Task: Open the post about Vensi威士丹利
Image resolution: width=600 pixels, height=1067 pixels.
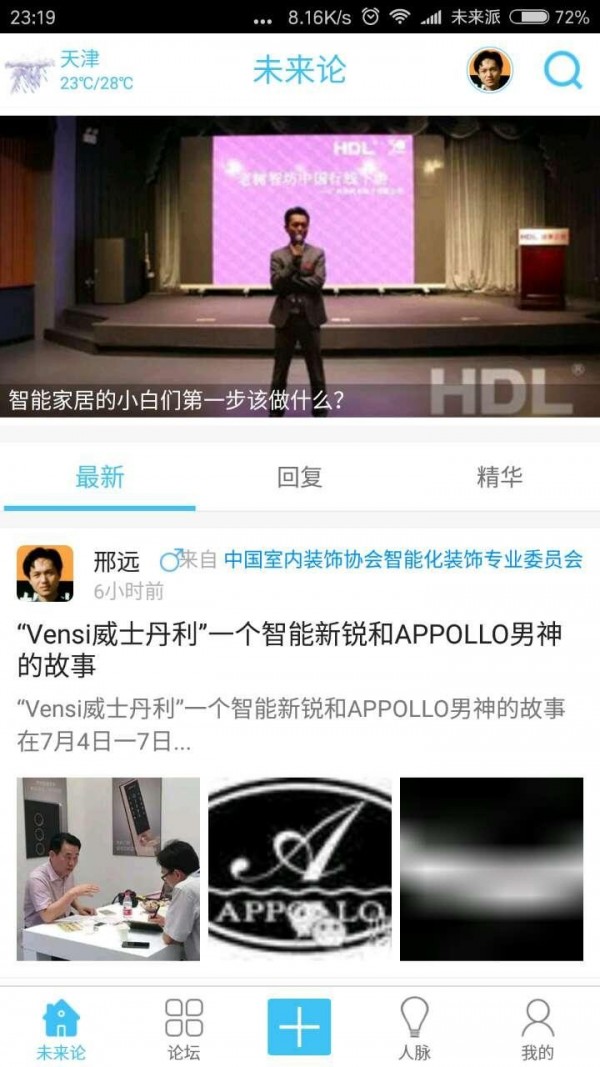Action: tap(290, 649)
